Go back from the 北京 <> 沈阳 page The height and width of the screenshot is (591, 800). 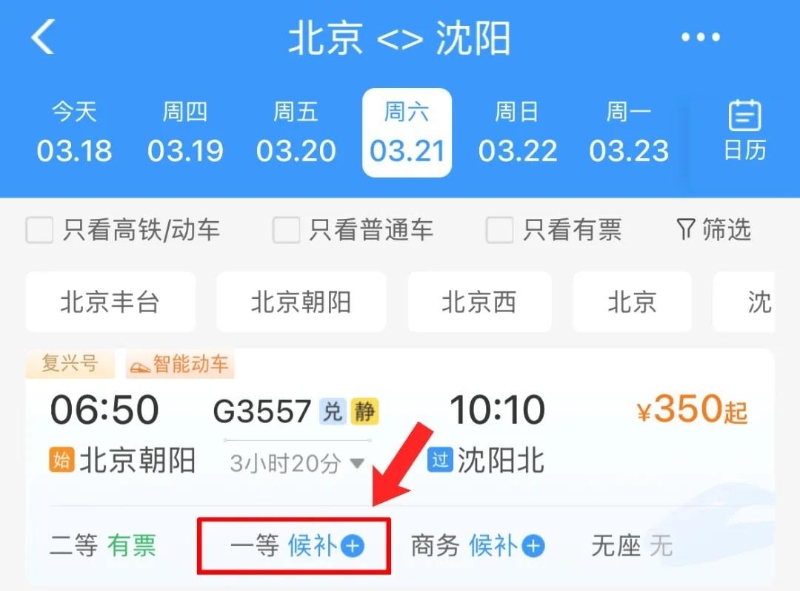coord(43,38)
